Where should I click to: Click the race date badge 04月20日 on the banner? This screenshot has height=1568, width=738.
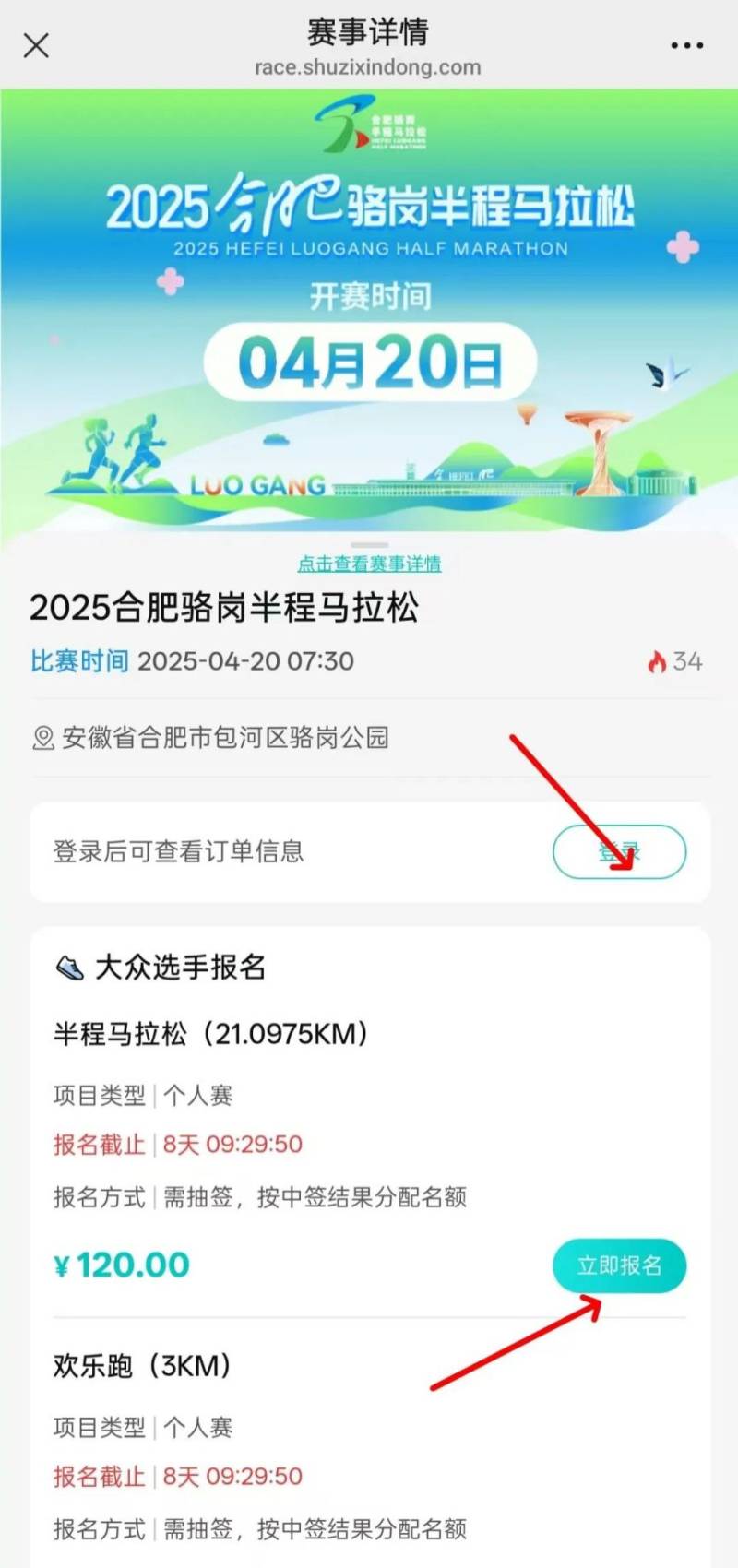tap(369, 362)
